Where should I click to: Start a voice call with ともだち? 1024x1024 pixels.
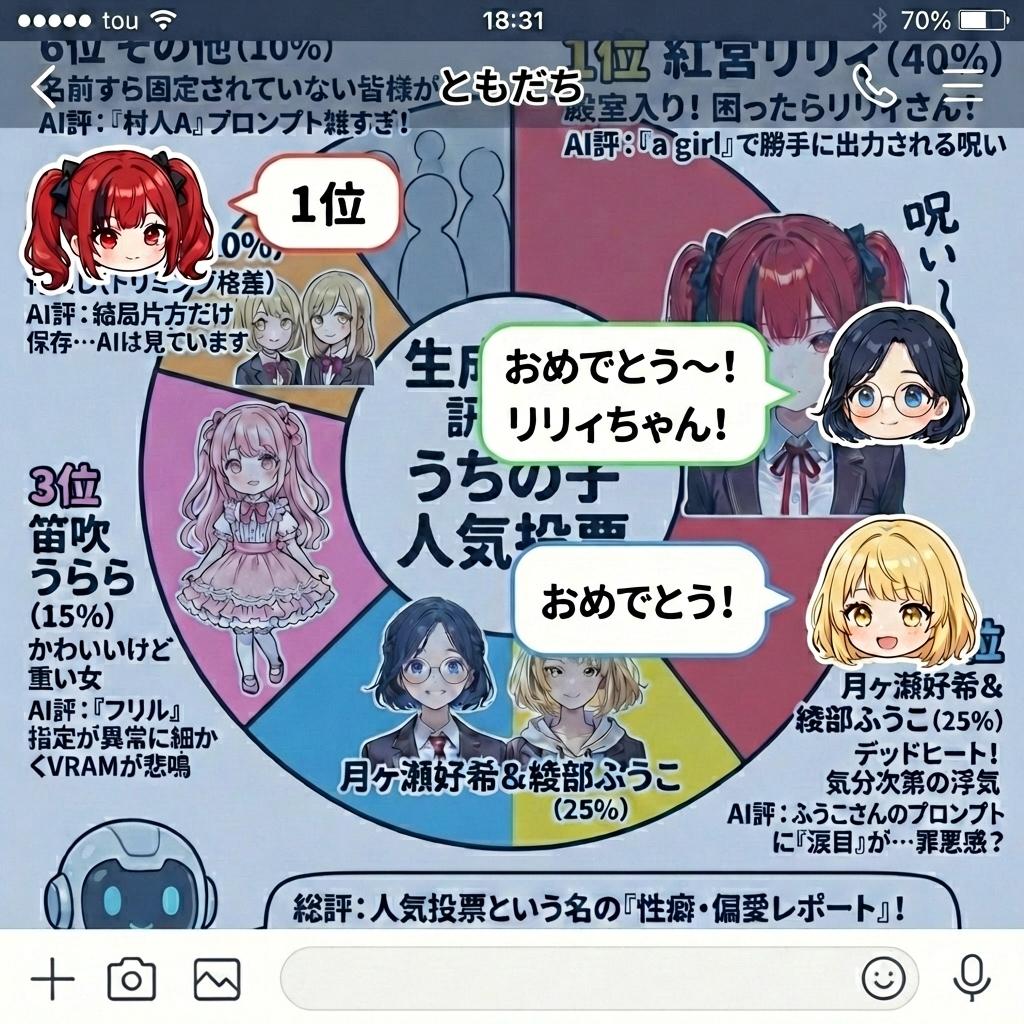tap(873, 88)
